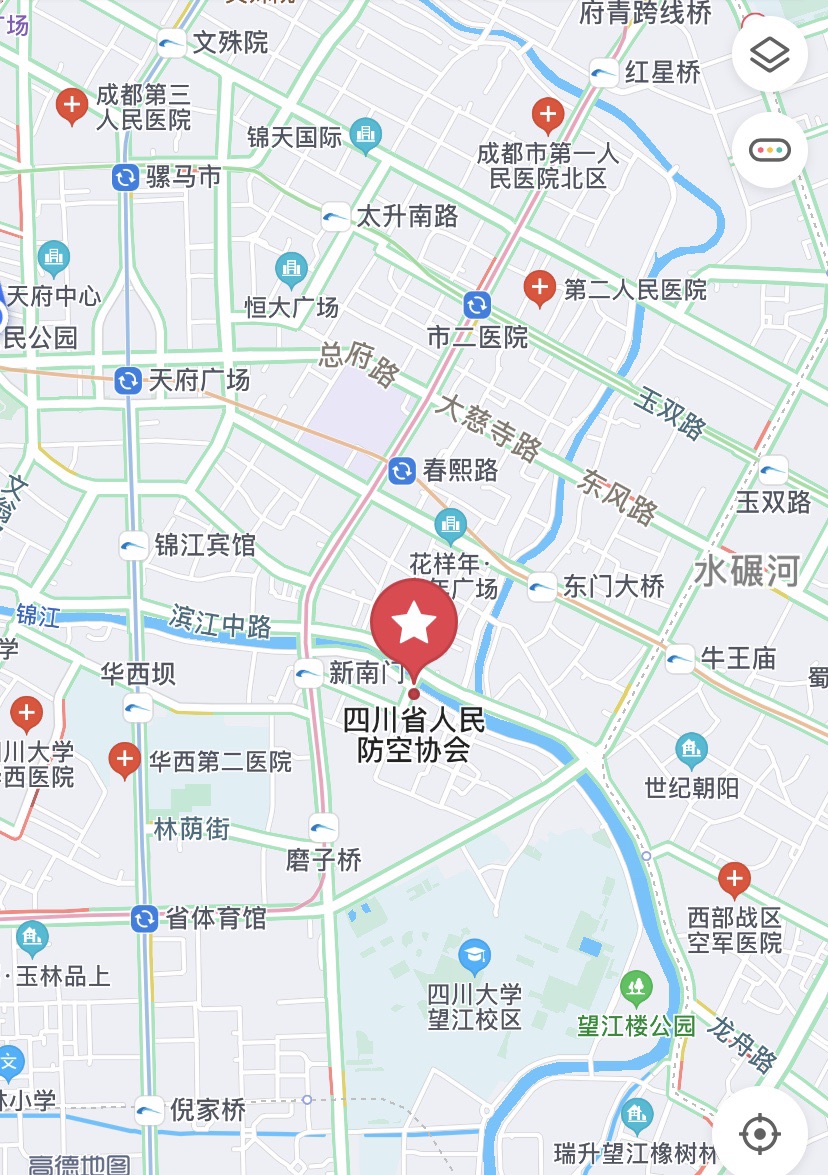This screenshot has width=828, height=1175.
Task: Open the 成都第三人民医院 hospital marker
Action: [x=72, y=104]
